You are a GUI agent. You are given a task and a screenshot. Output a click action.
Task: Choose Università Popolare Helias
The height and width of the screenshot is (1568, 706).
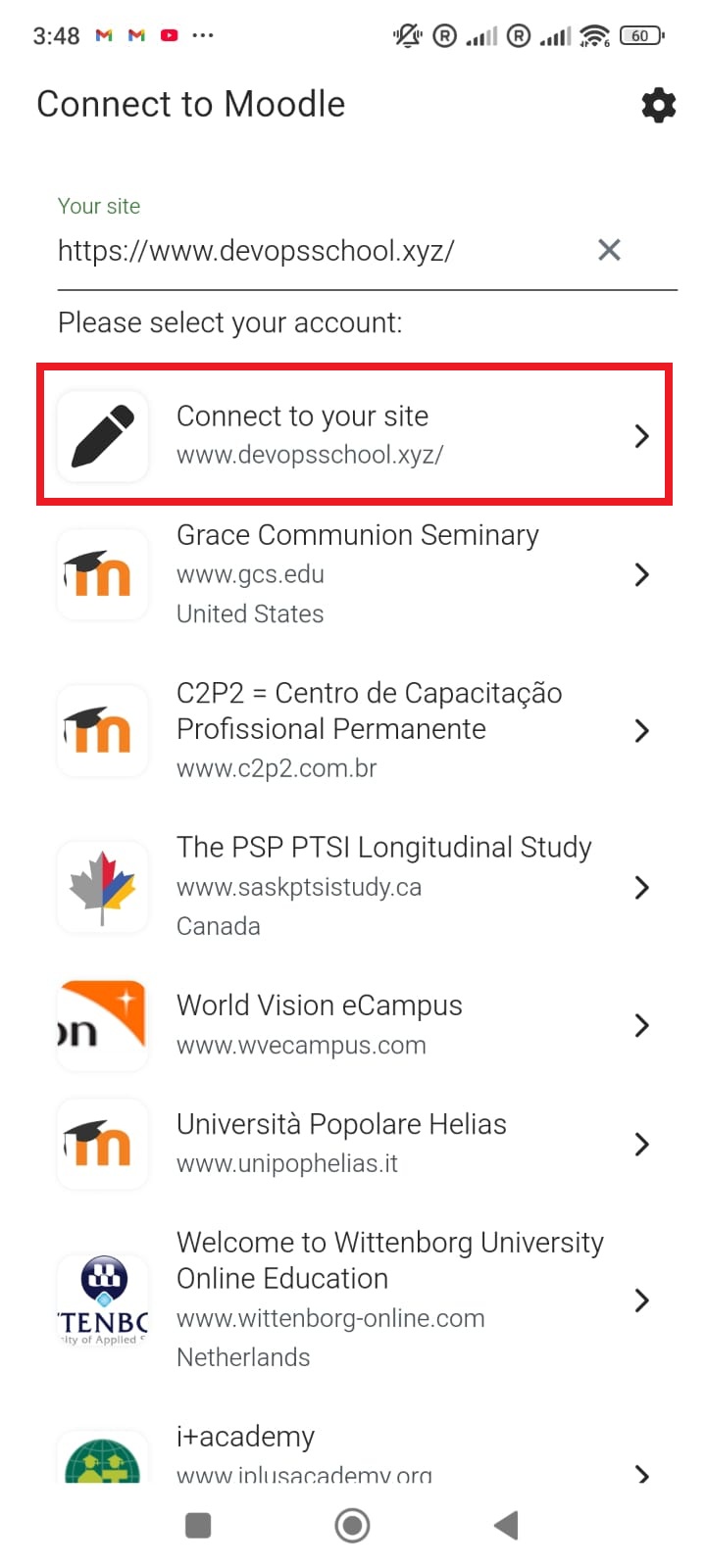click(354, 1144)
